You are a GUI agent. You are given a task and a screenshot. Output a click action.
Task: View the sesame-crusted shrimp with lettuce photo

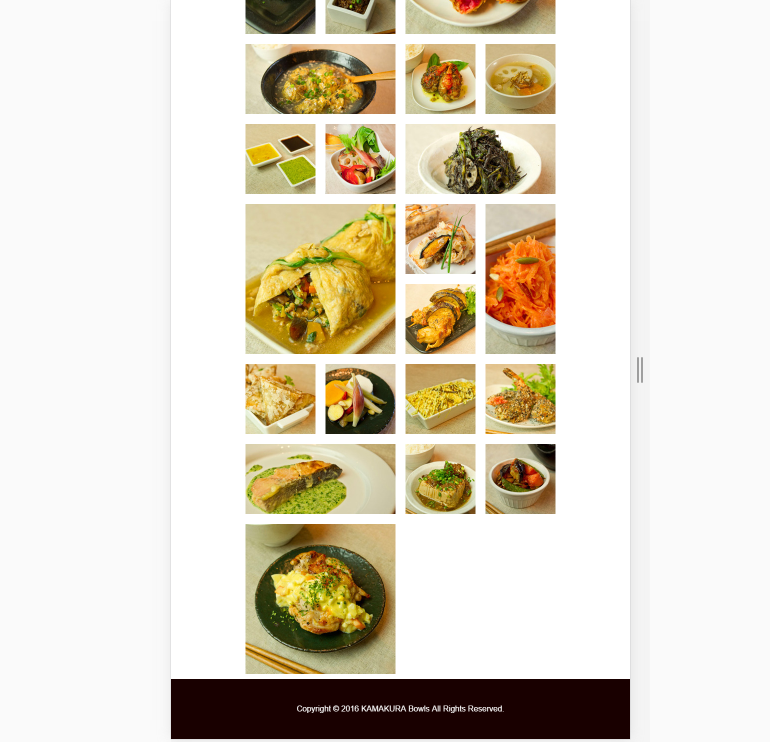[x=520, y=399]
